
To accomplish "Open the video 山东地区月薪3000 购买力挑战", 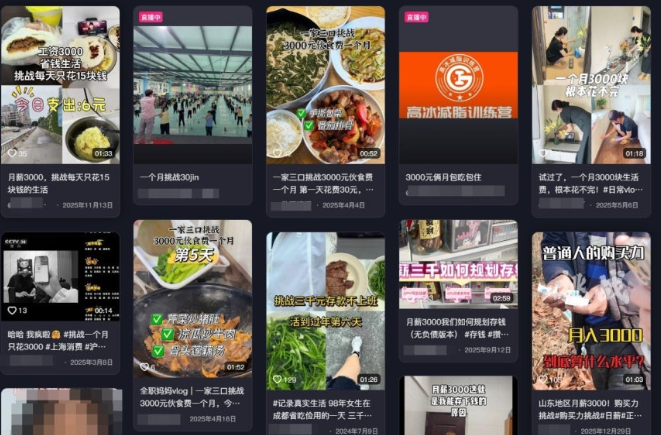I will tap(590, 310).
